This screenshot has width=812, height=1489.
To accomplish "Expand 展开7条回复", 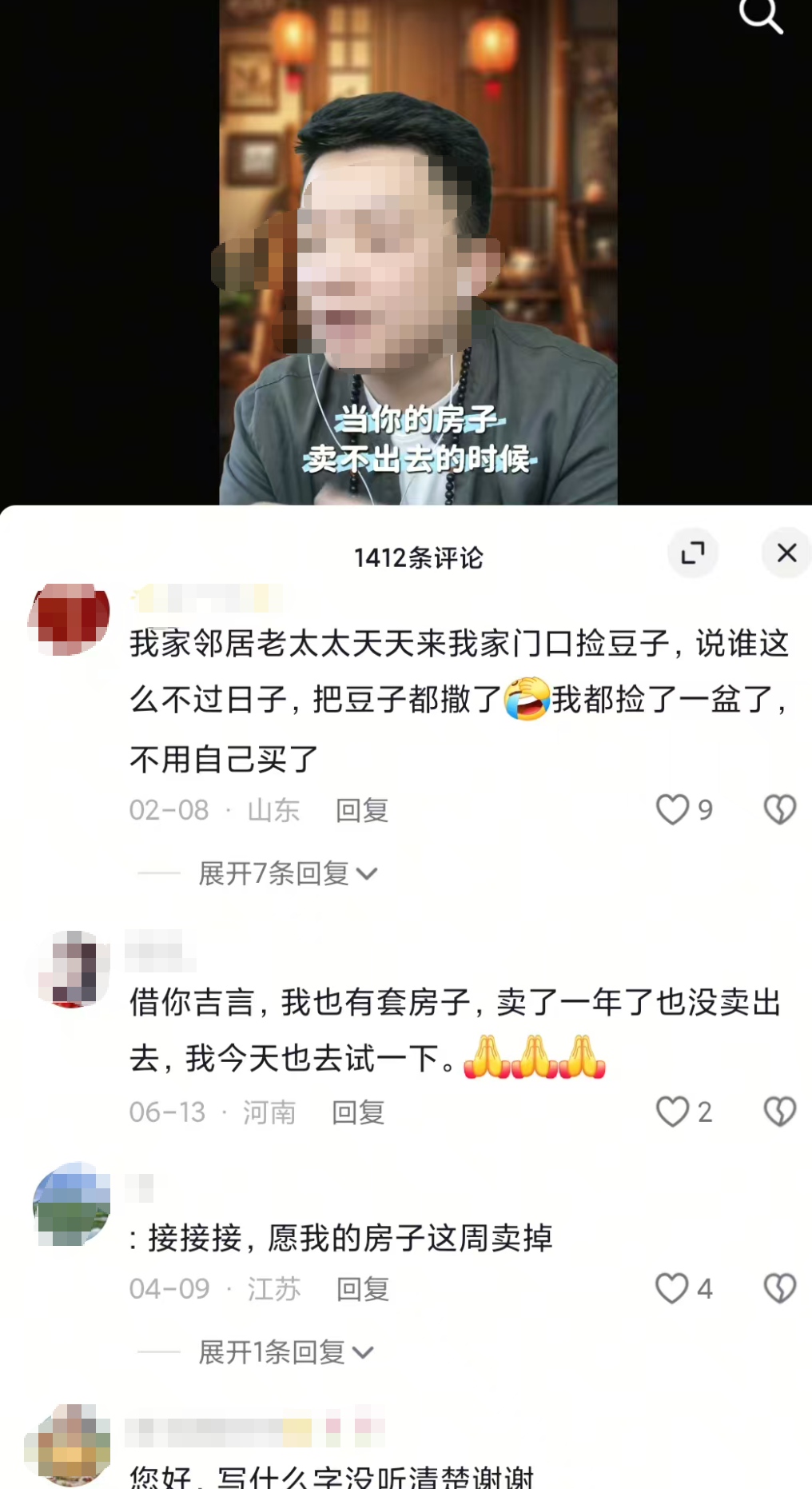I will [286, 873].
